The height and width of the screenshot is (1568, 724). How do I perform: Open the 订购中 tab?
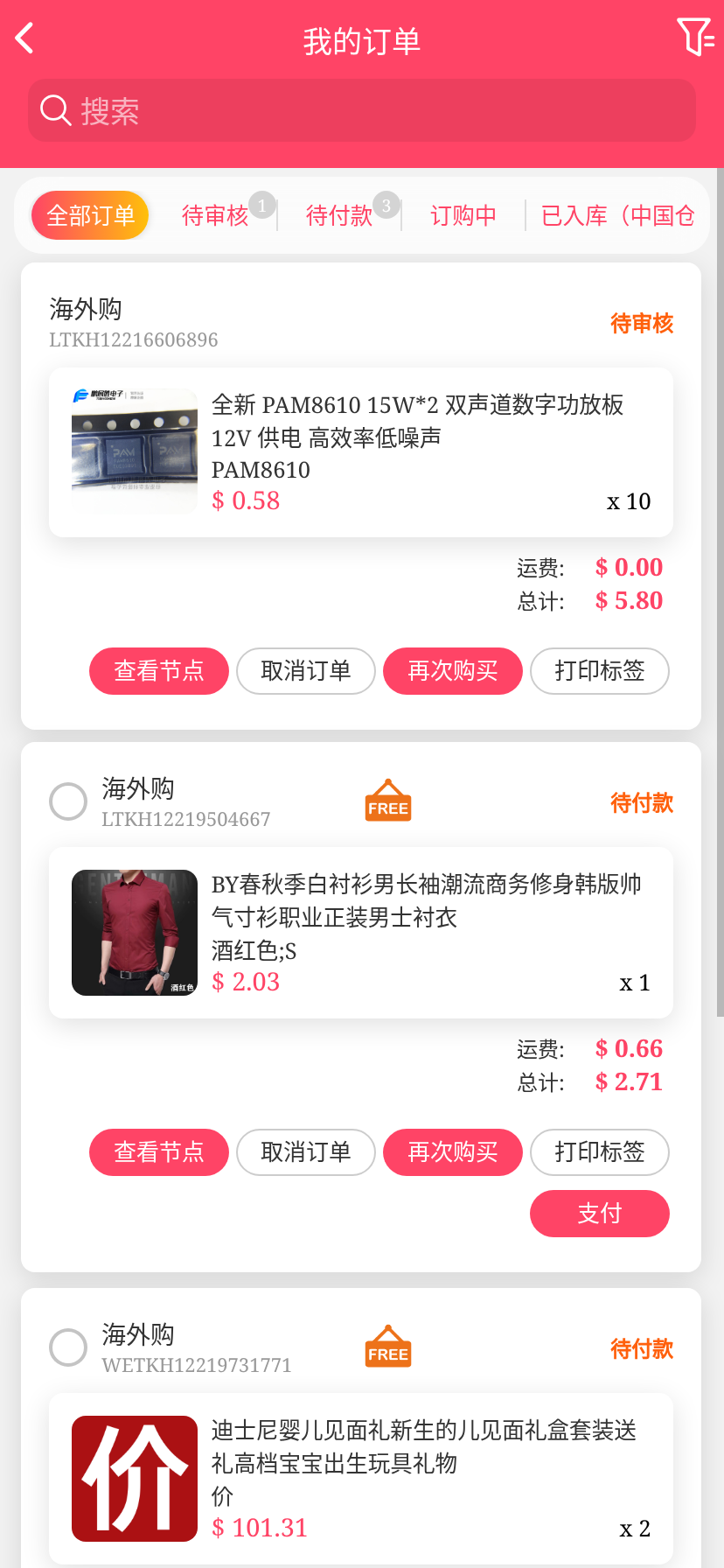click(463, 215)
